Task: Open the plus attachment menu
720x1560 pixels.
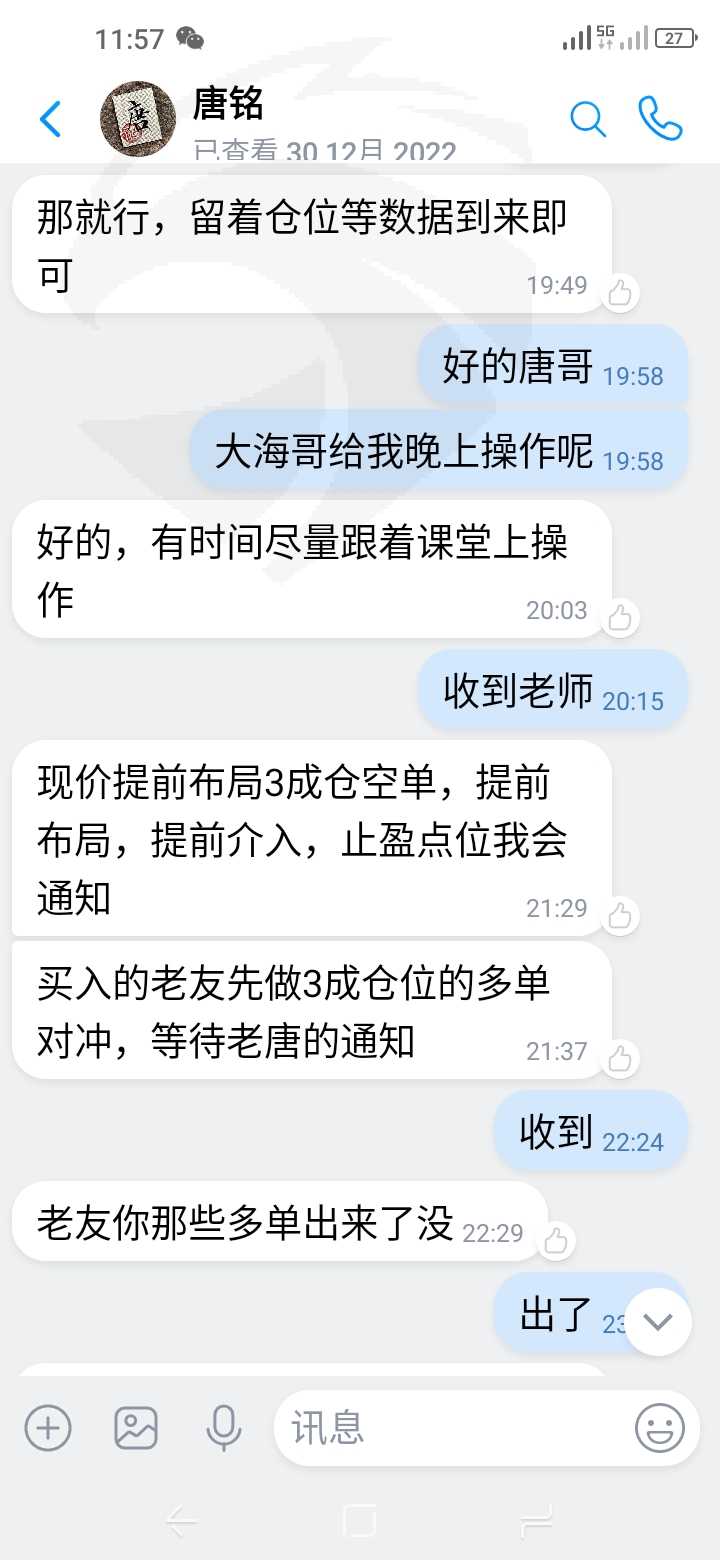Action: [48, 1428]
